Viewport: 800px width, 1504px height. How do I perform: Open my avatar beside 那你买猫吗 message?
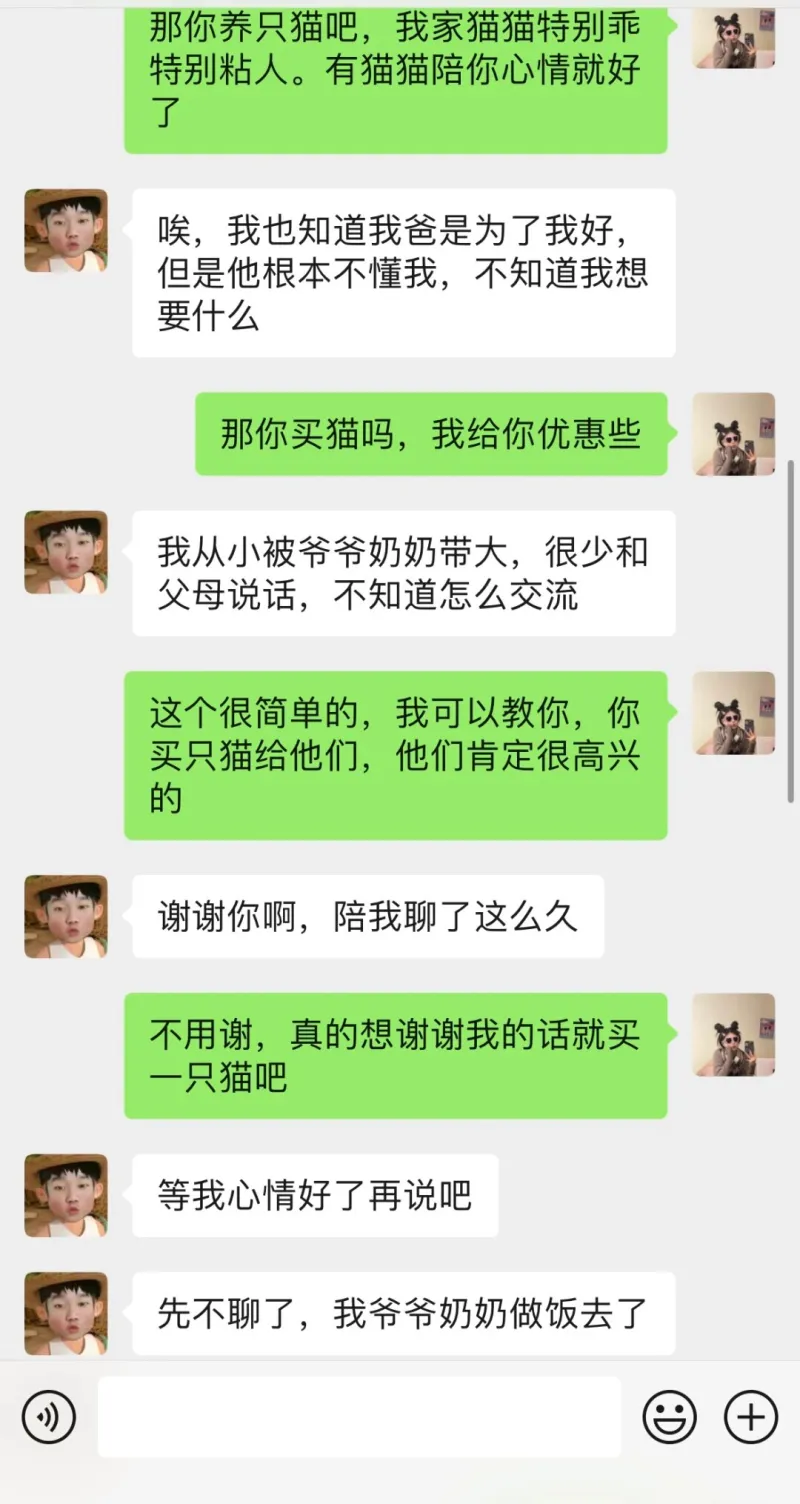[734, 434]
